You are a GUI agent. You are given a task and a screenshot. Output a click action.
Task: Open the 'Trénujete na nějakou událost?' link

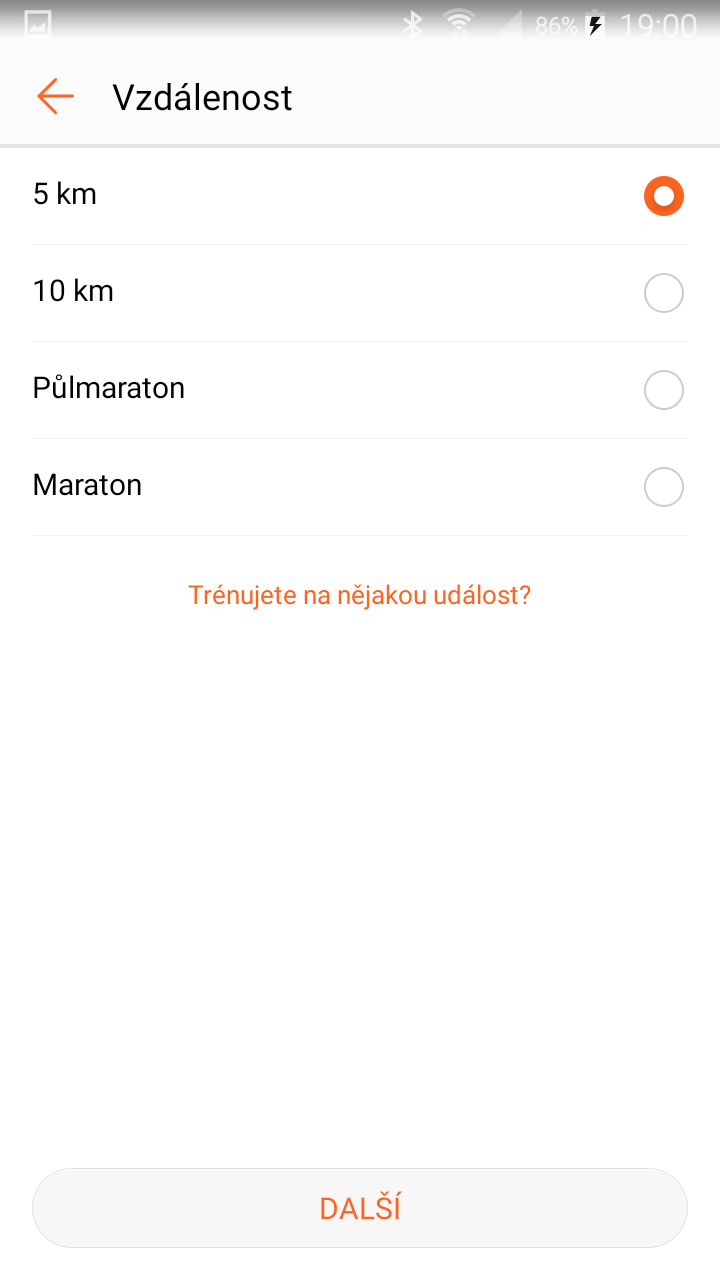coord(360,596)
